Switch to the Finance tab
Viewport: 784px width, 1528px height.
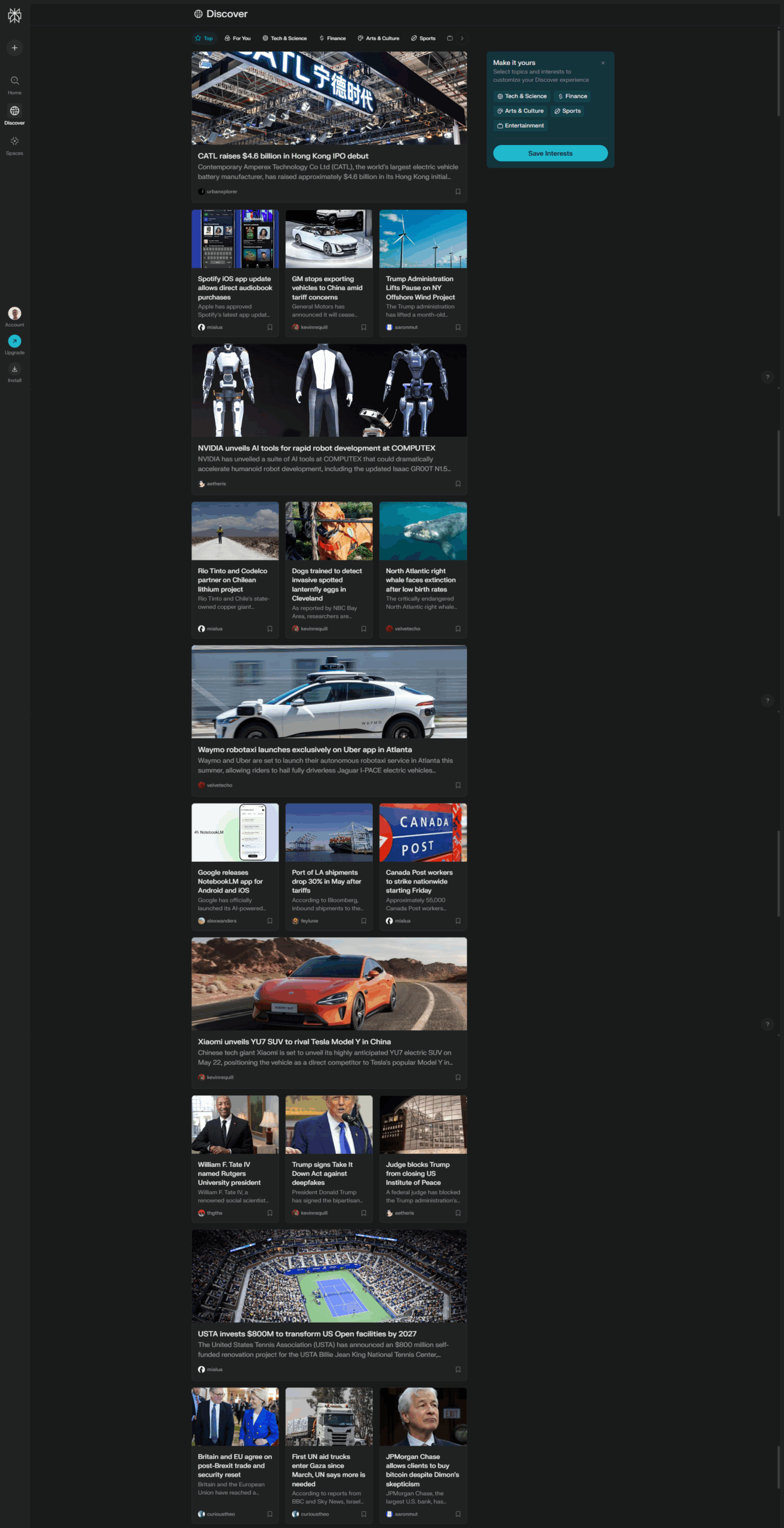pos(332,38)
